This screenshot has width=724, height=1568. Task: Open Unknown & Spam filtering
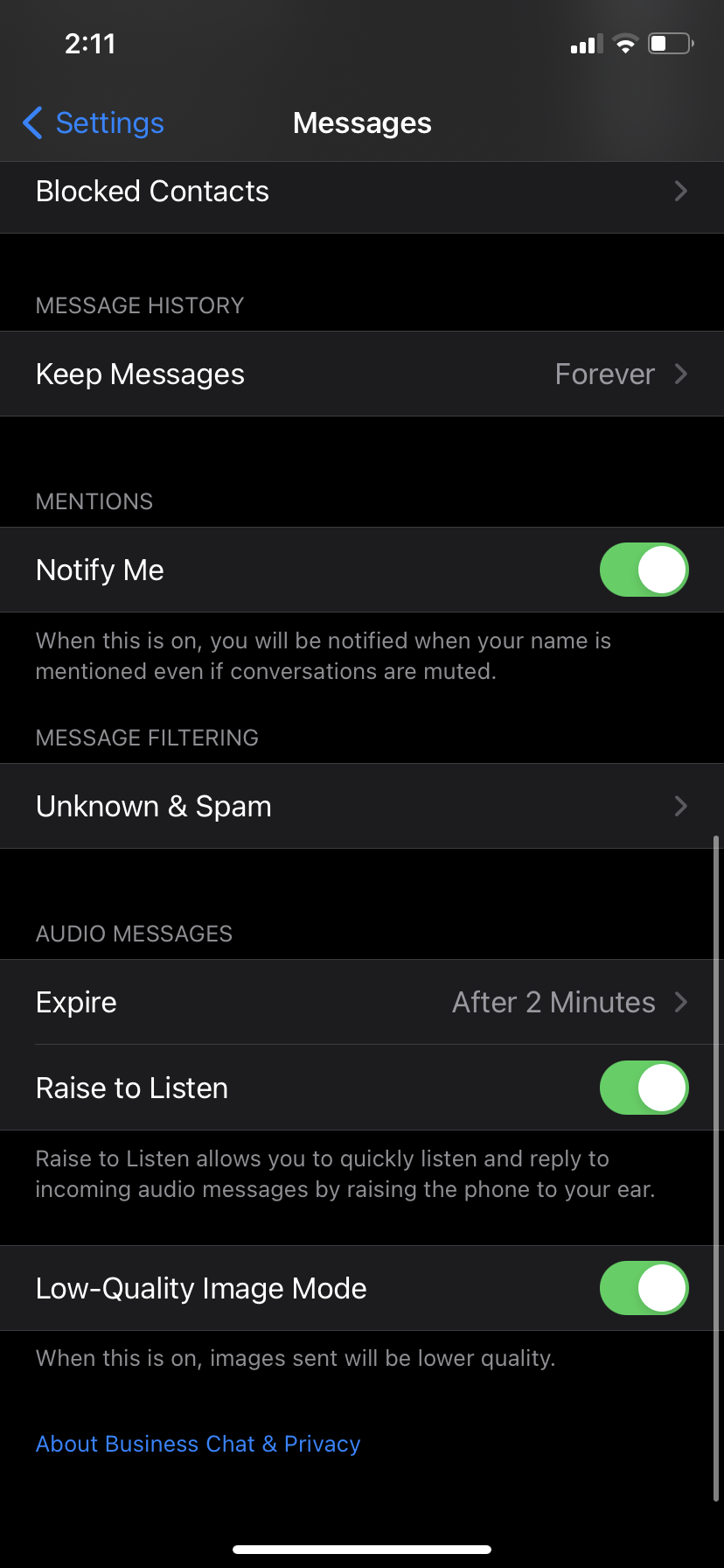click(x=362, y=807)
